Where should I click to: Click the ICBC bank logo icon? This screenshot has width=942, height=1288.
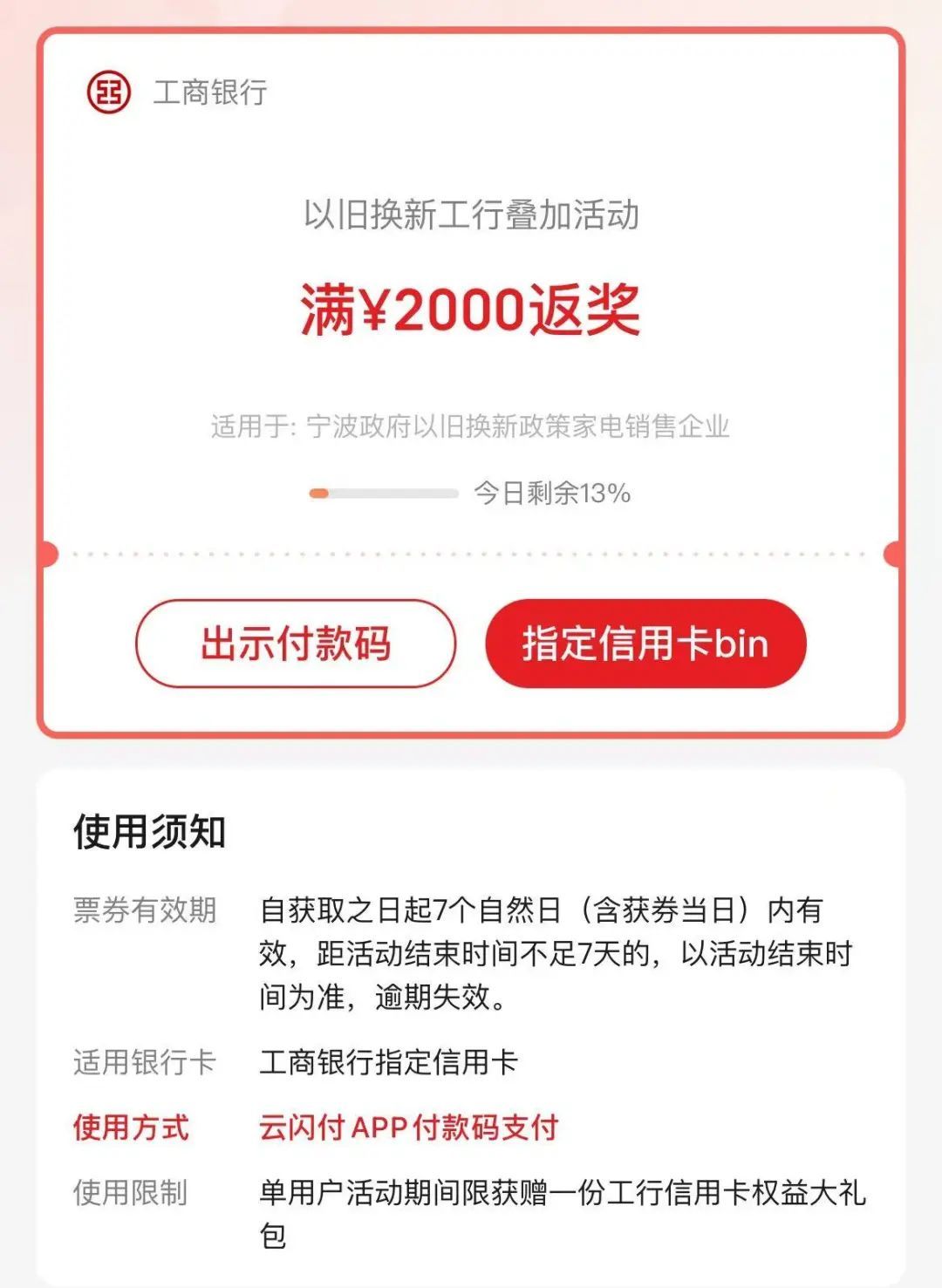(x=108, y=91)
